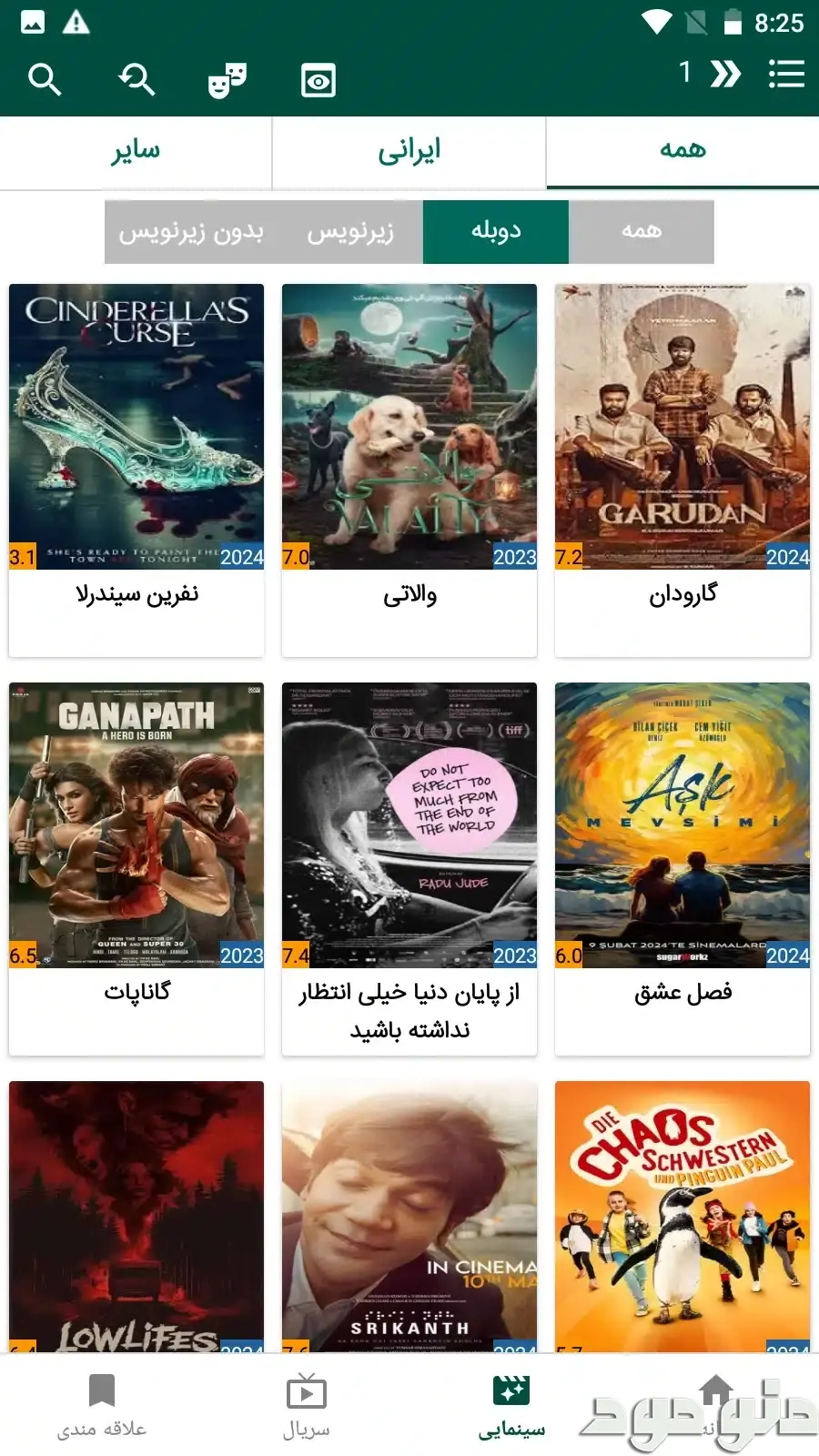
Task: Open the نفرین سیندرلا movie card
Action: pos(136,469)
